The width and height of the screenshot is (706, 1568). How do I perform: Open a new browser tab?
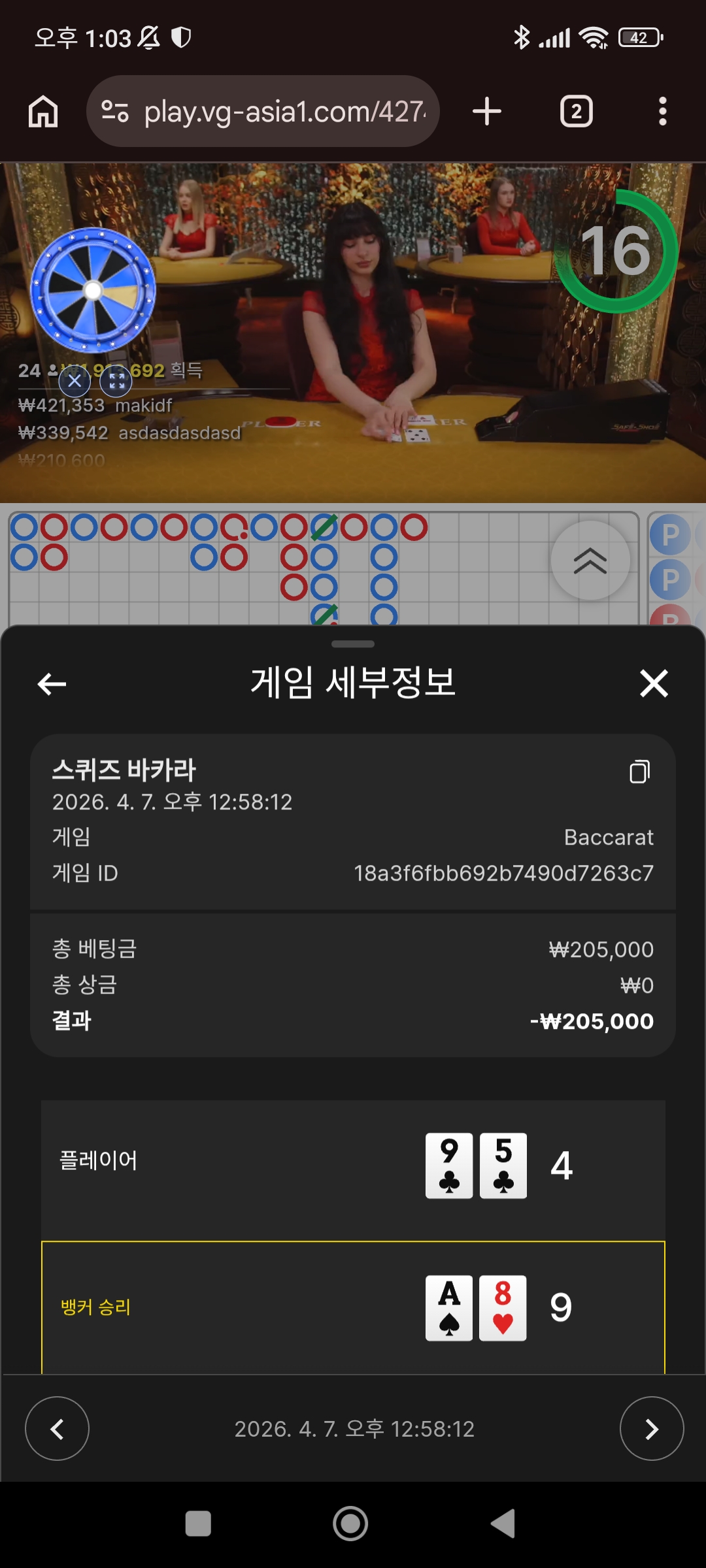[x=487, y=111]
